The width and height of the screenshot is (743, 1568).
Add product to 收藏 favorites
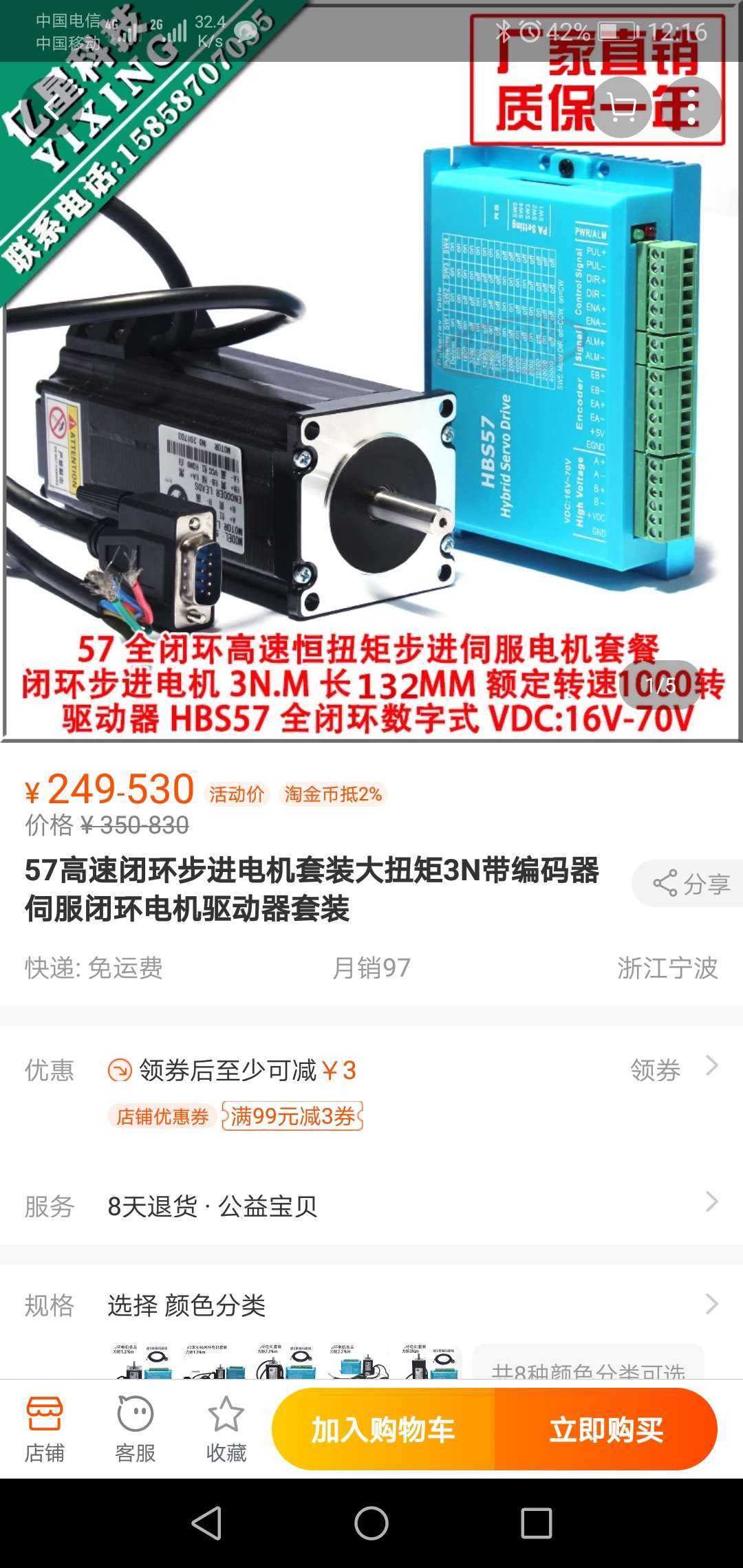[x=226, y=1429]
